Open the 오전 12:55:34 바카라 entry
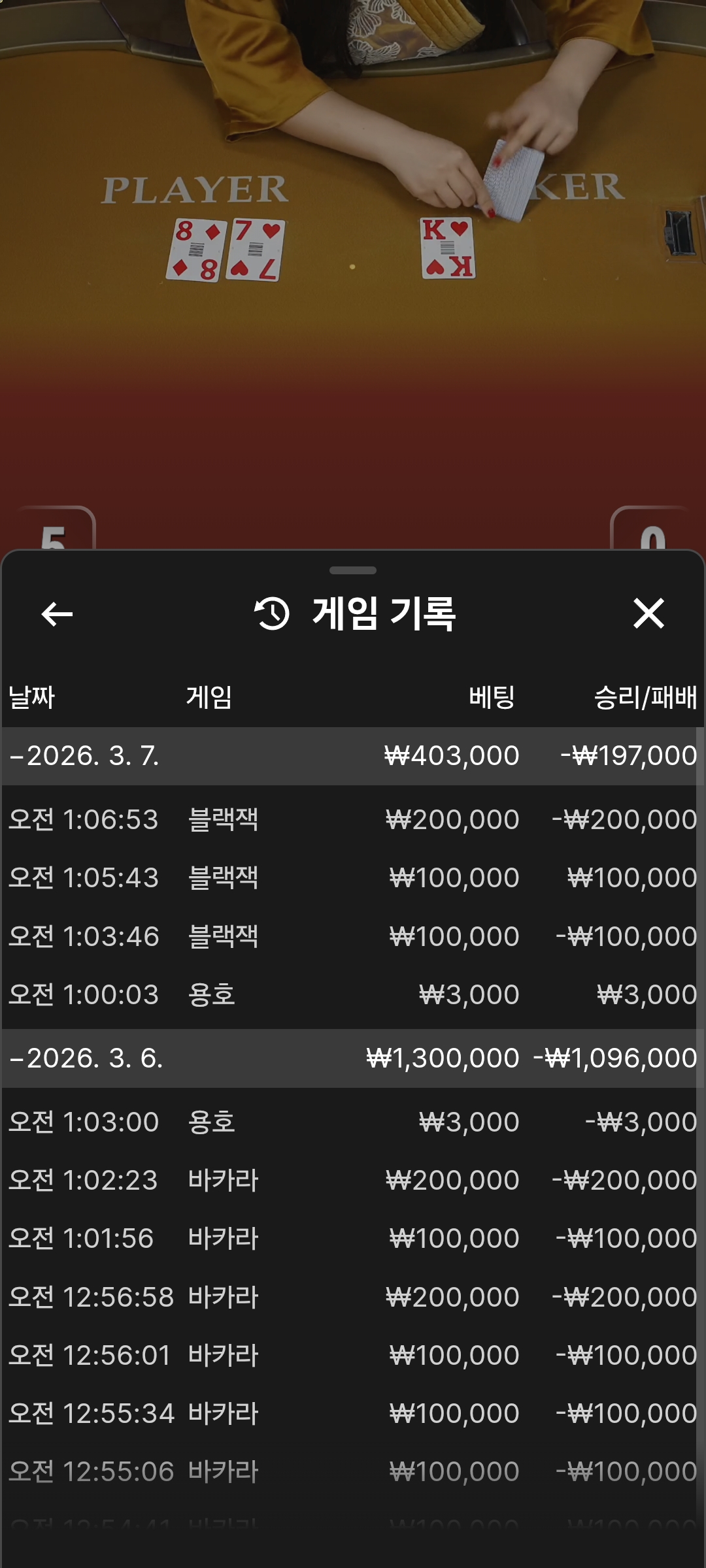 [353, 1413]
